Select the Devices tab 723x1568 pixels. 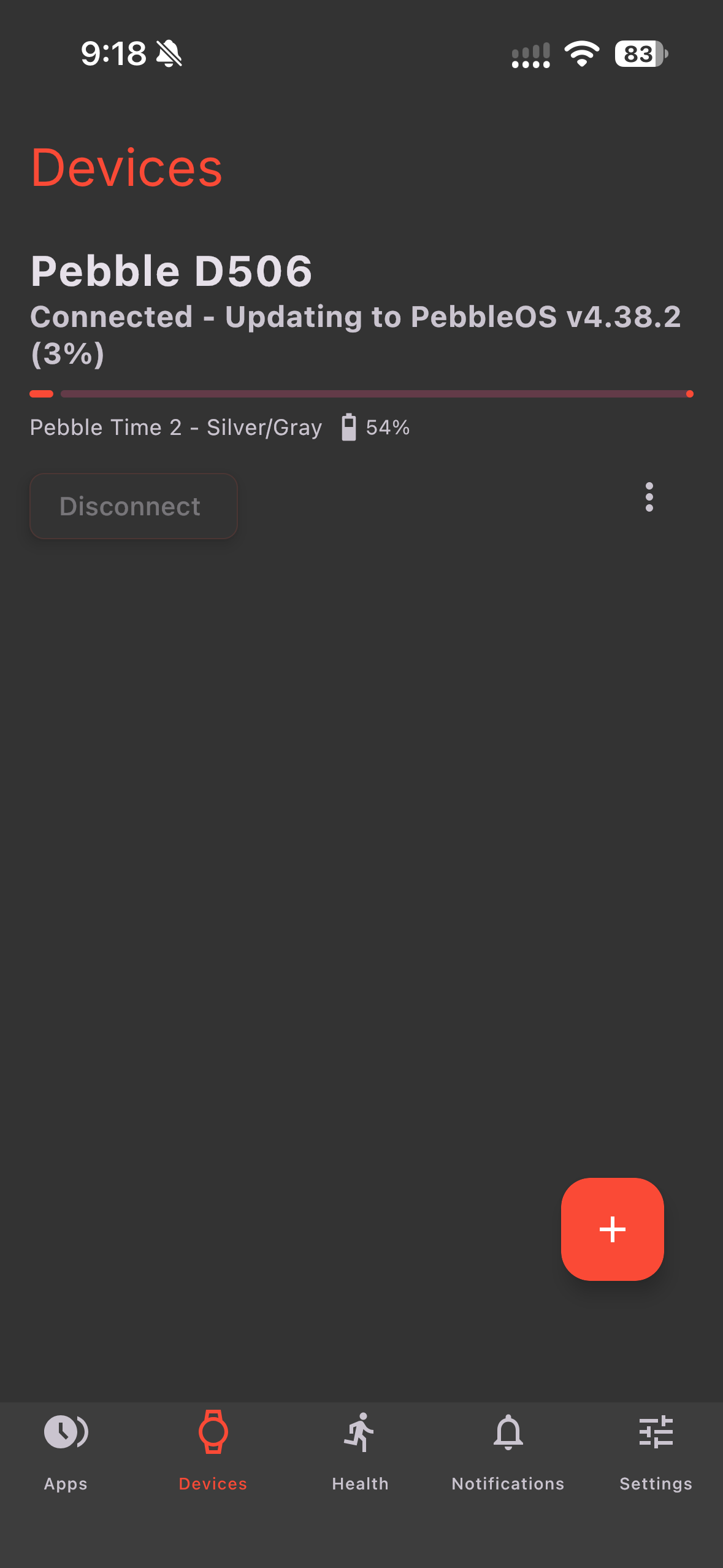click(213, 1452)
